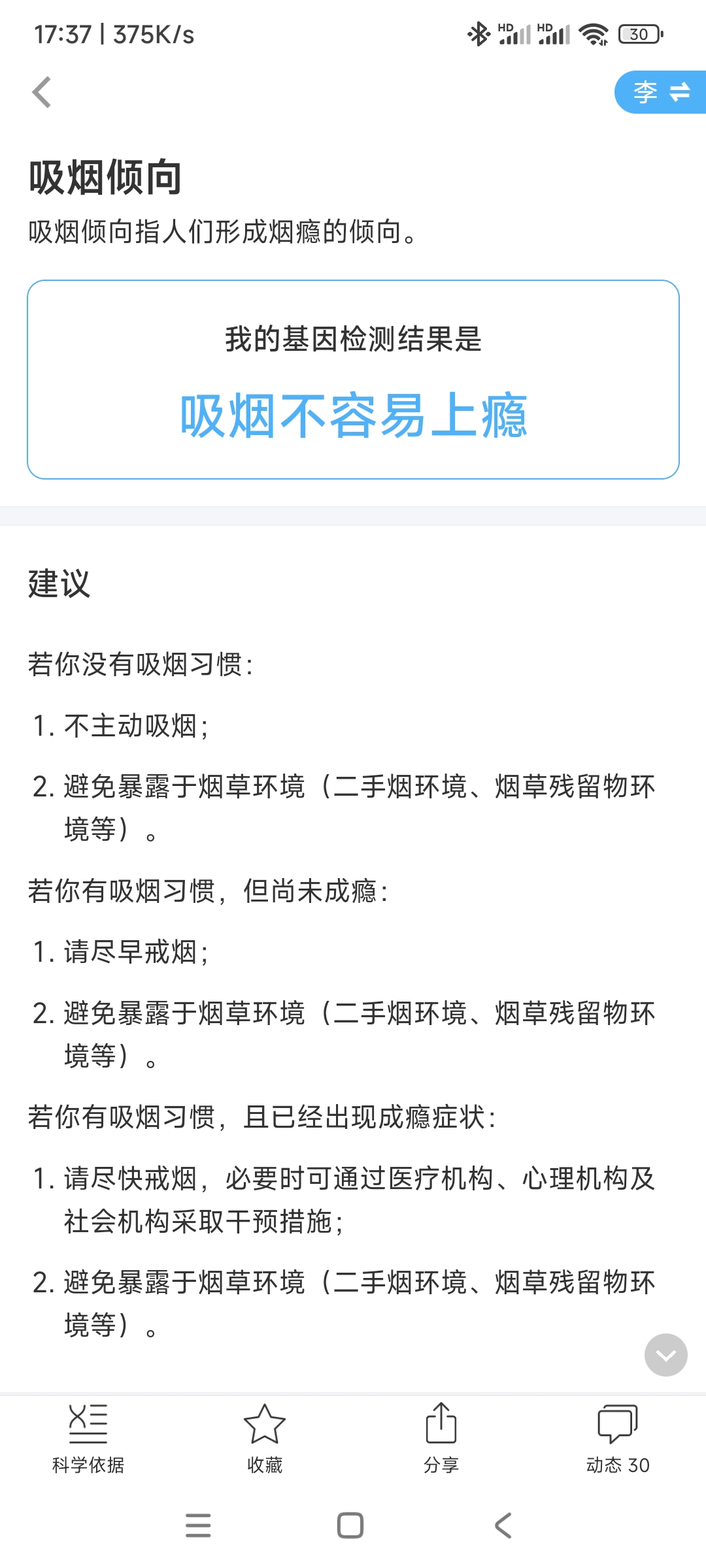Go back using the top-left arrow
Image resolution: width=706 pixels, height=1568 pixels.
click(x=42, y=92)
